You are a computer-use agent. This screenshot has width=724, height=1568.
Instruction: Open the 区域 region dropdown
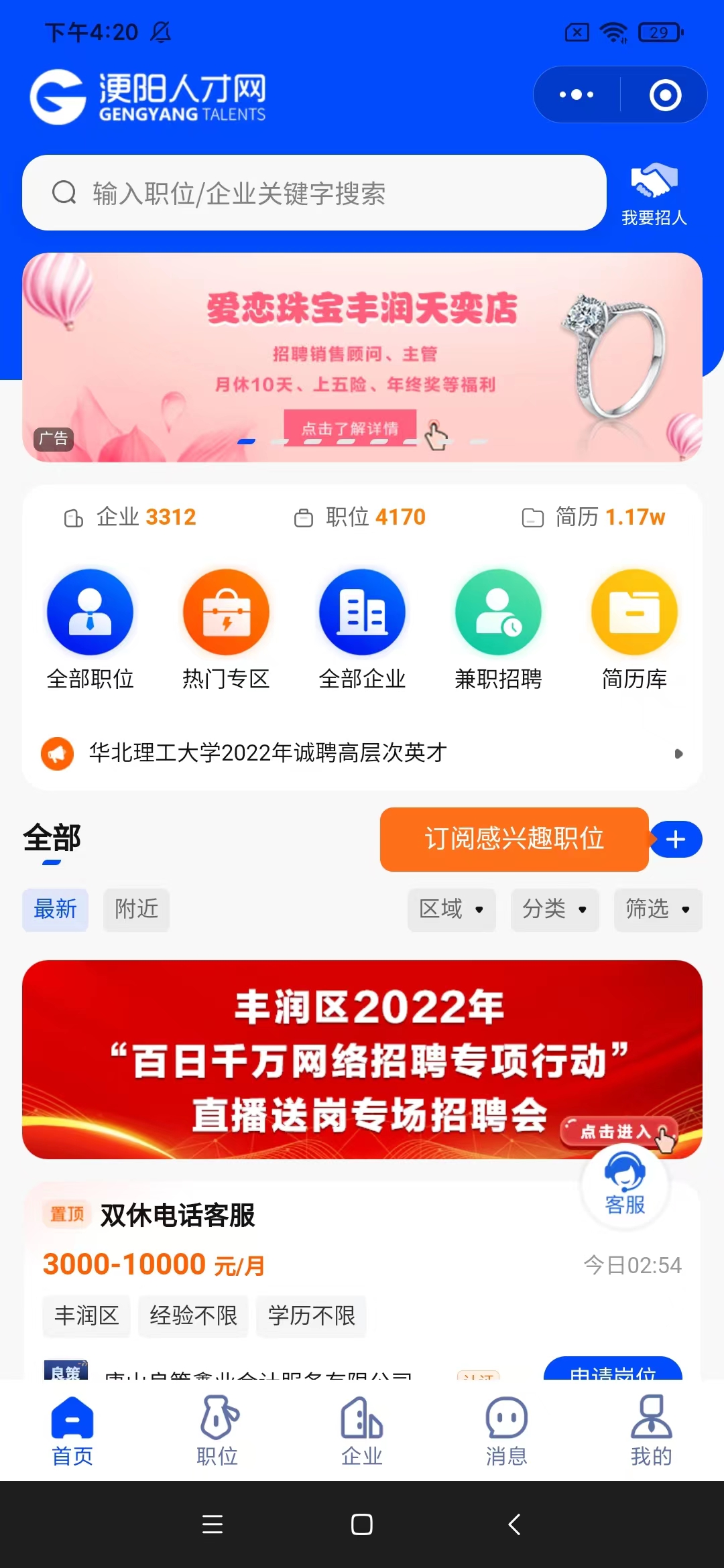click(452, 910)
